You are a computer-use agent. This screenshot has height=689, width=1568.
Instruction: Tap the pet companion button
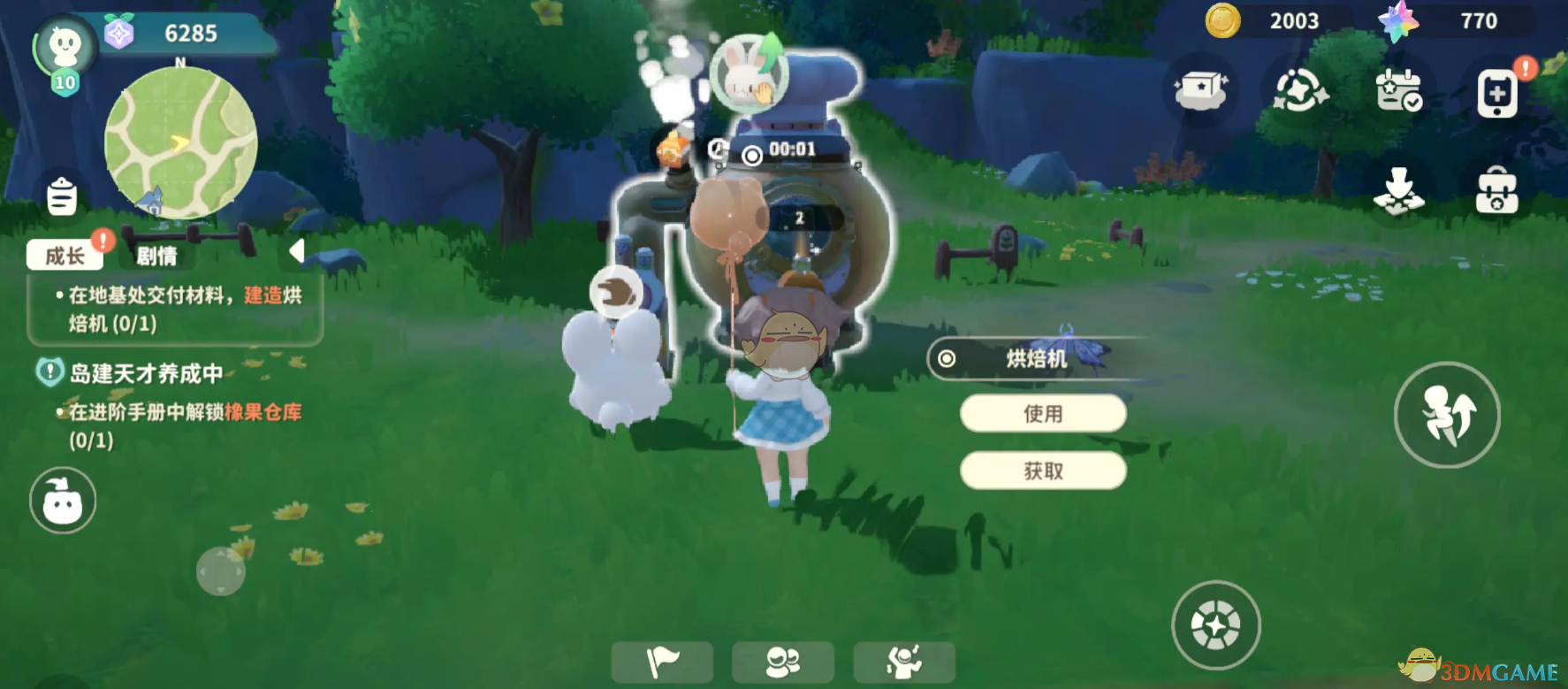point(63,501)
